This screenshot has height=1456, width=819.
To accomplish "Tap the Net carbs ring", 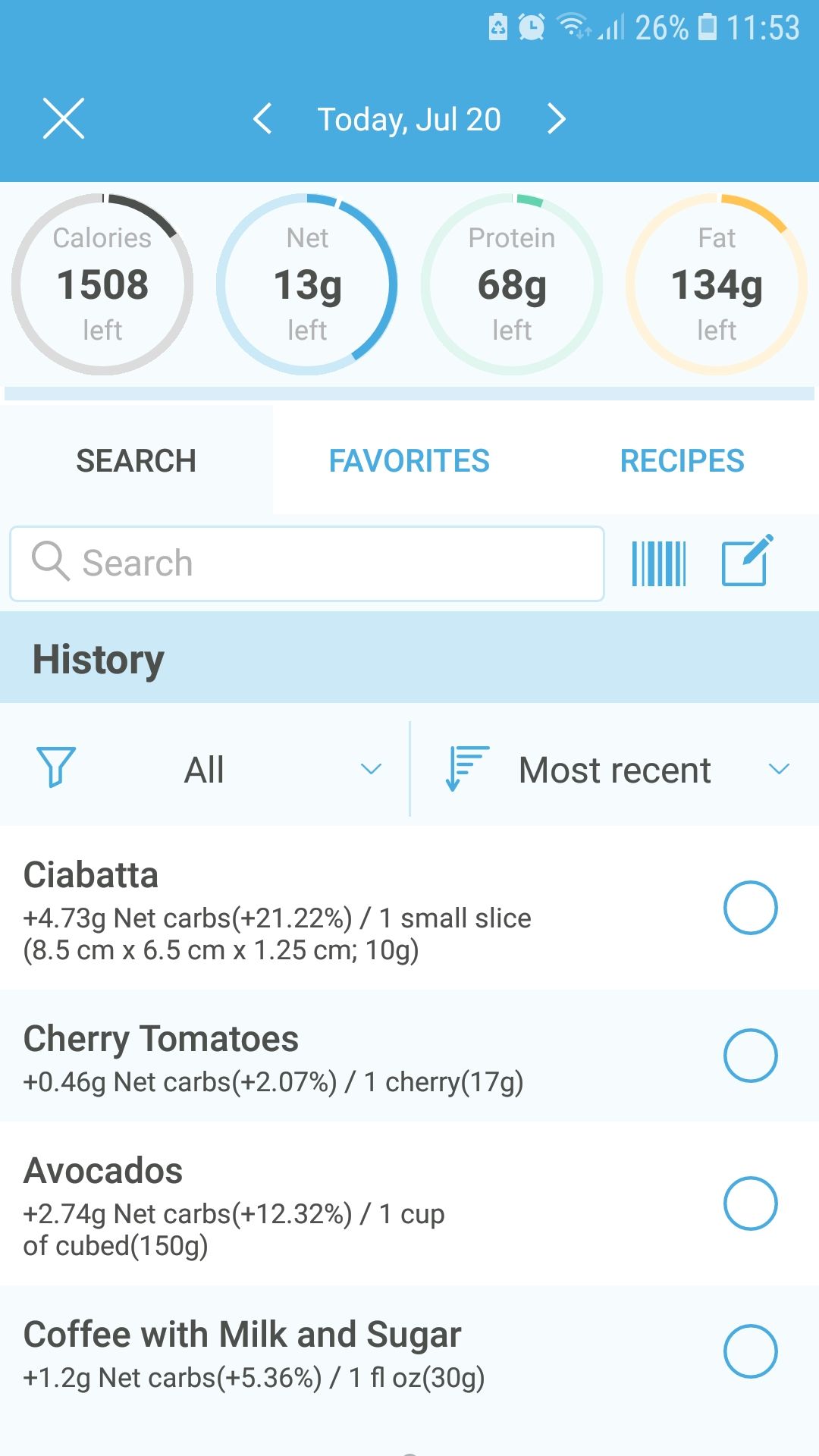I will click(x=308, y=284).
